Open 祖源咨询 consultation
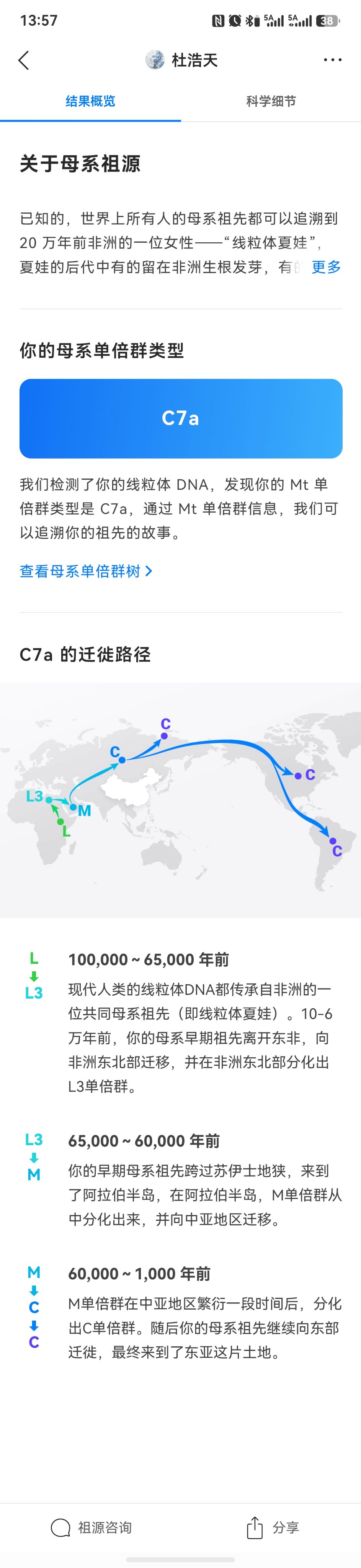The width and height of the screenshot is (361, 1568). coord(91,1527)
